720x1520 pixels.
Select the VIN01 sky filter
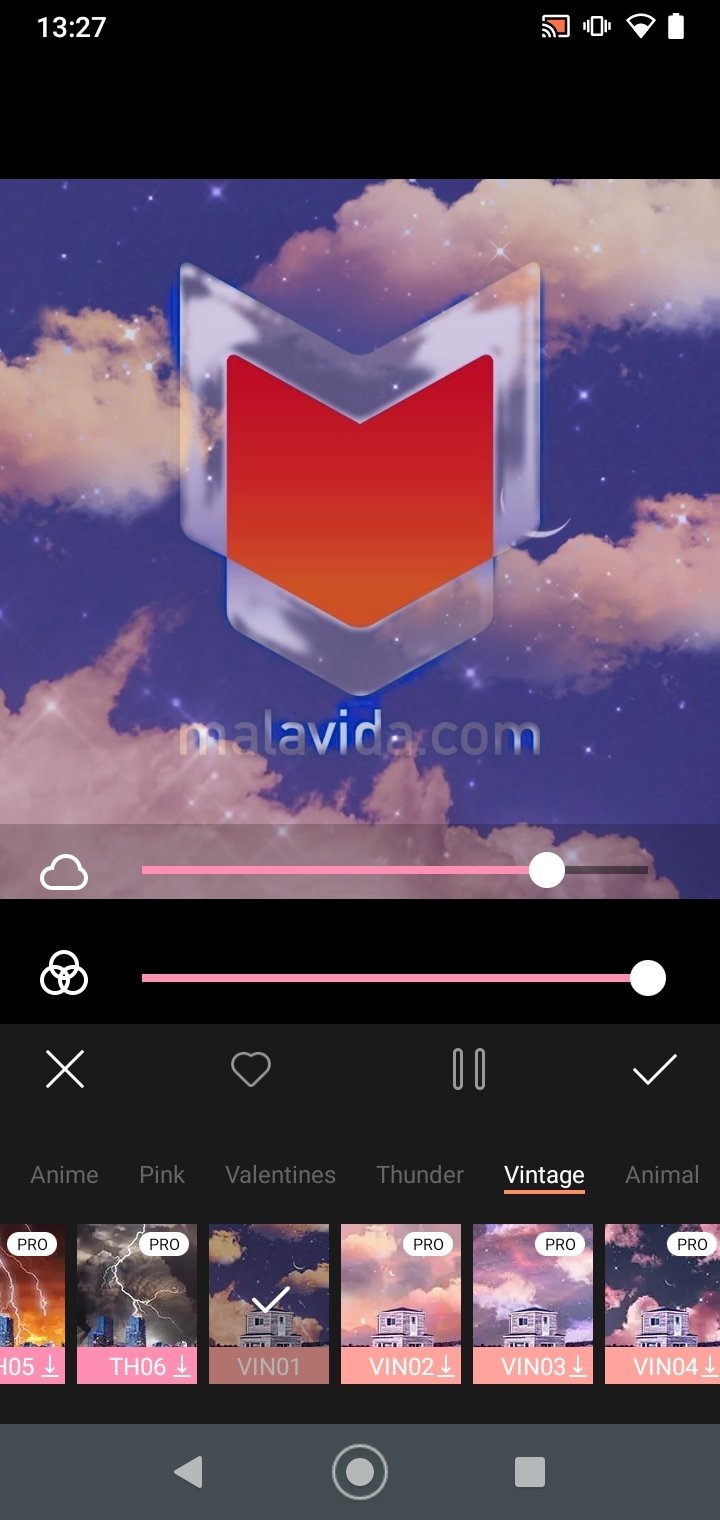point(269,1304)
